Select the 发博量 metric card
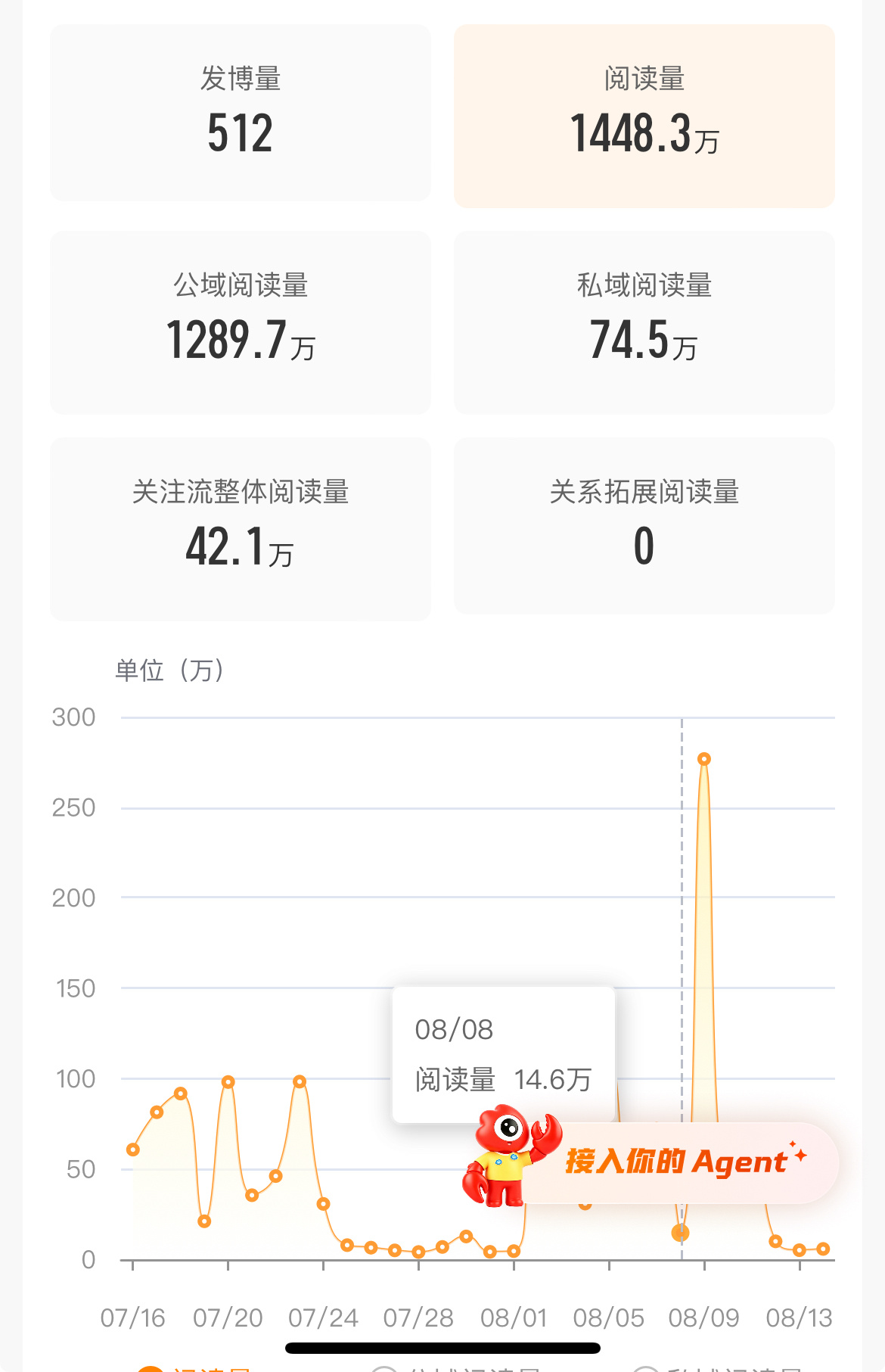Screen dimensions: 885x1372 click(241, 113)
